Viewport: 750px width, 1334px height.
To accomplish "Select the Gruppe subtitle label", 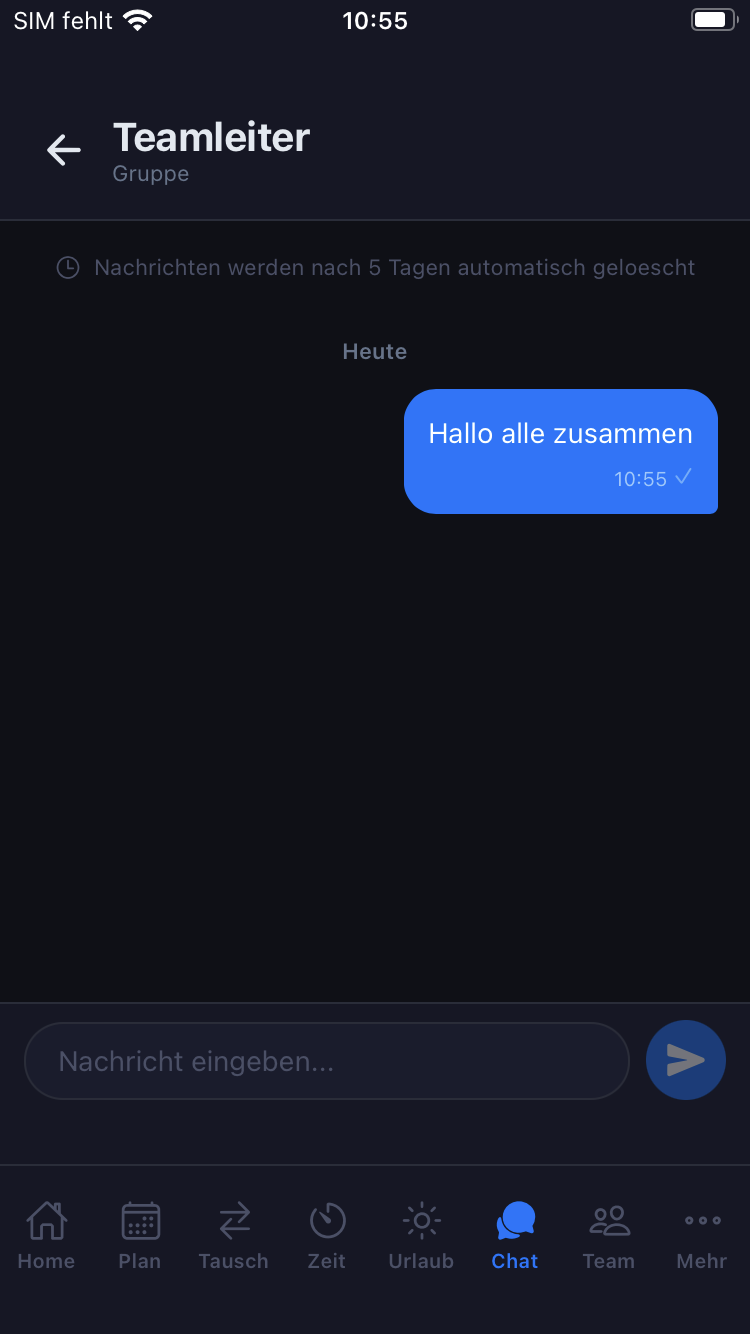I will pos(150,173).
